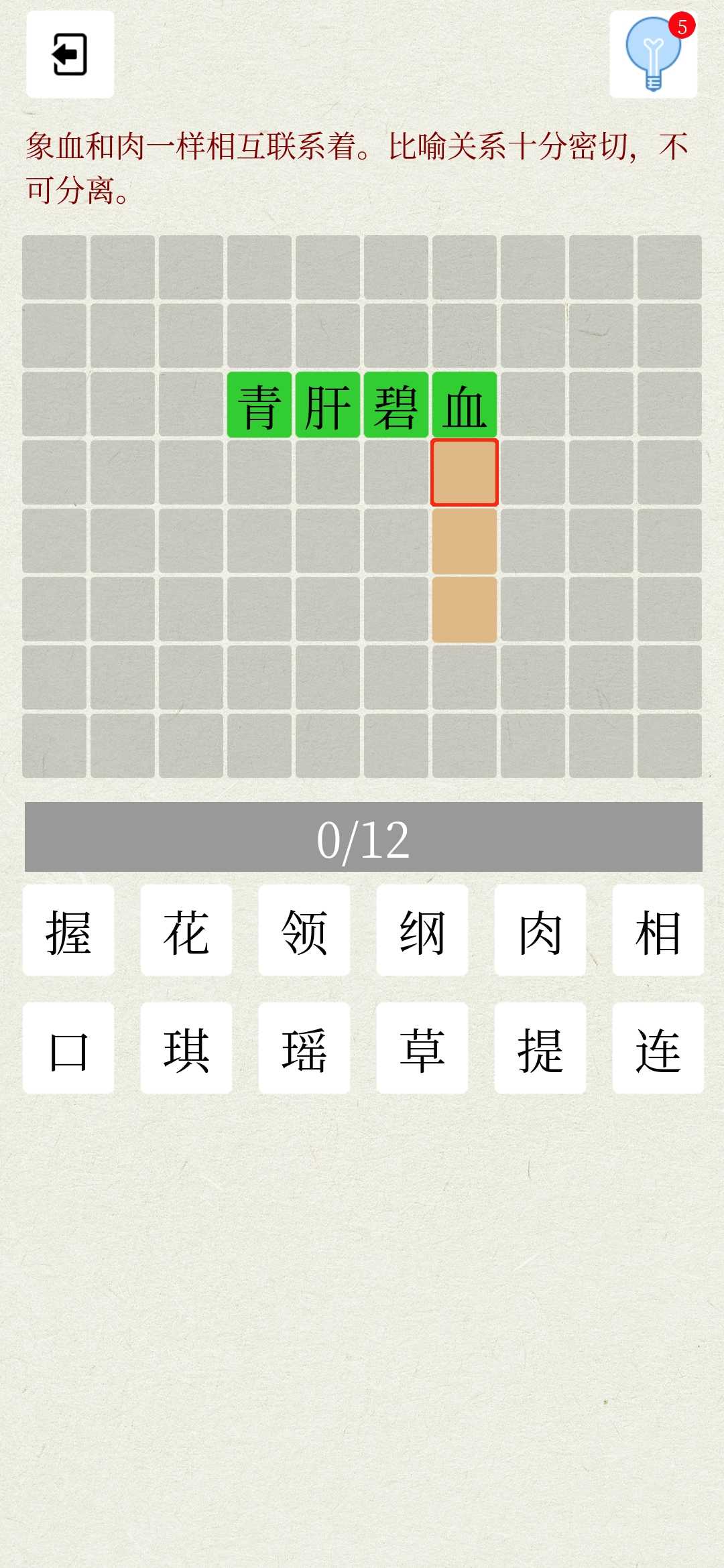Tap the green 青 cell in the grid
Image resolution: width=724 pixels, height=1568 pixels.
[259, 405]
